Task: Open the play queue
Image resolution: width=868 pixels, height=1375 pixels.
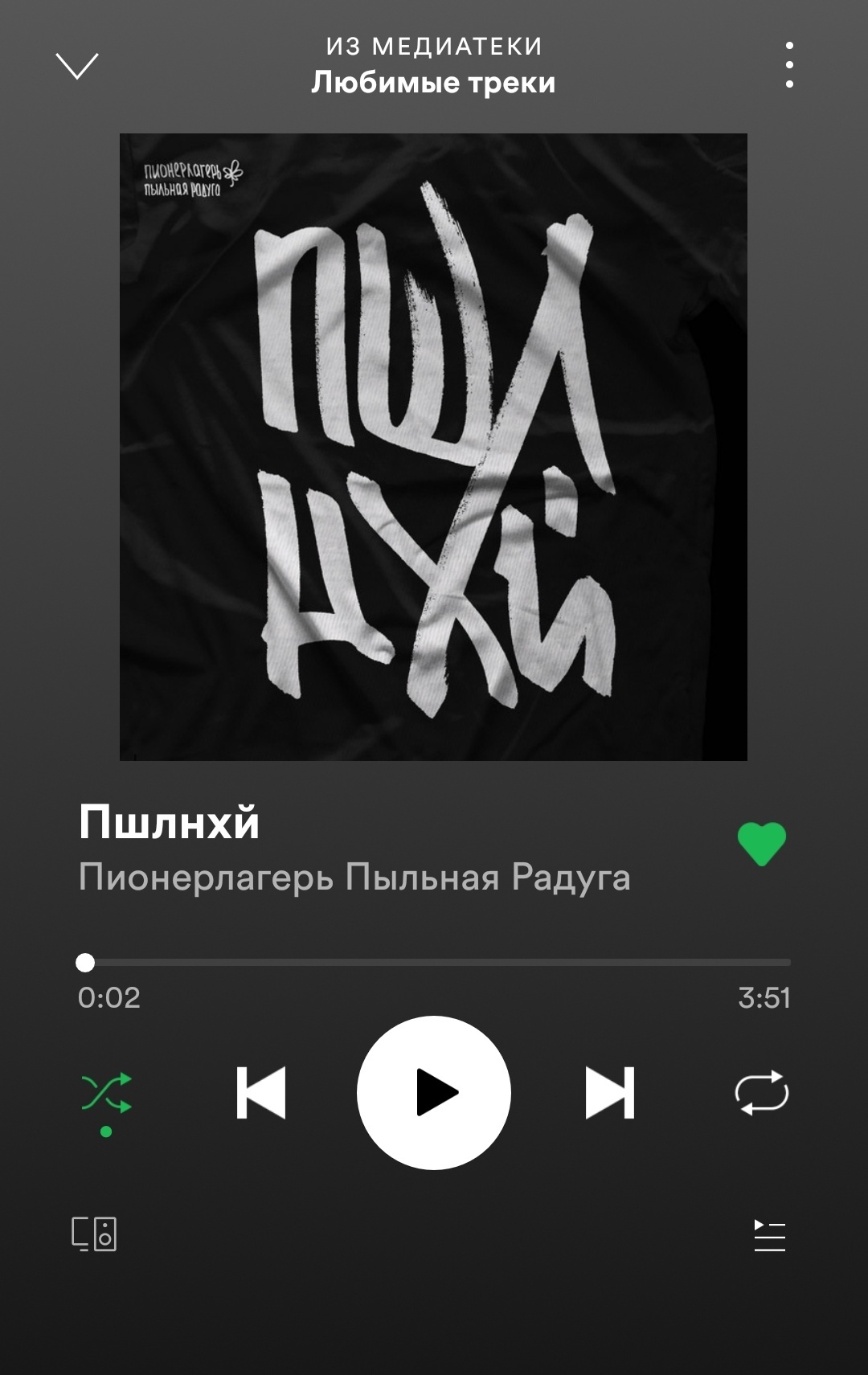Action: coord(769,1235)
